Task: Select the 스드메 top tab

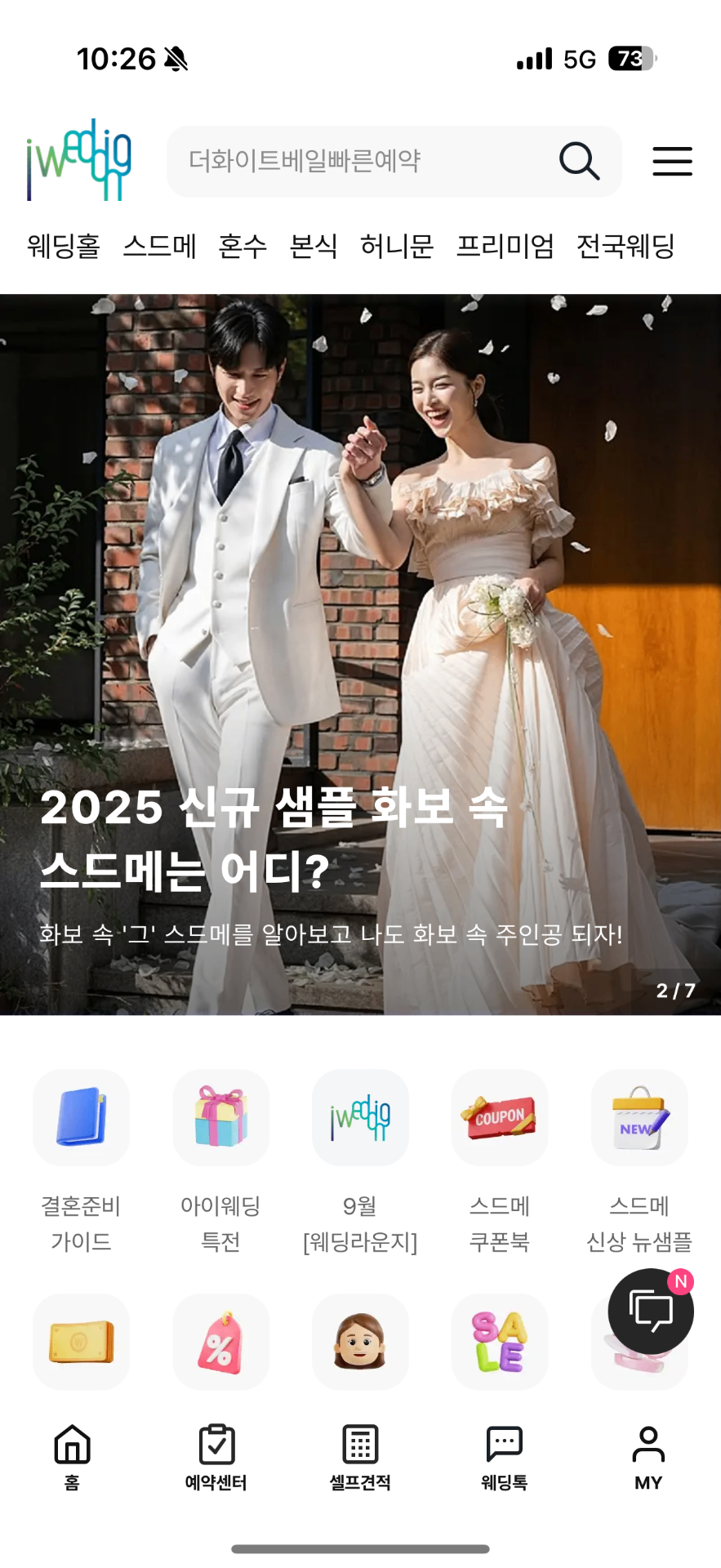Action: coord(159,246)
